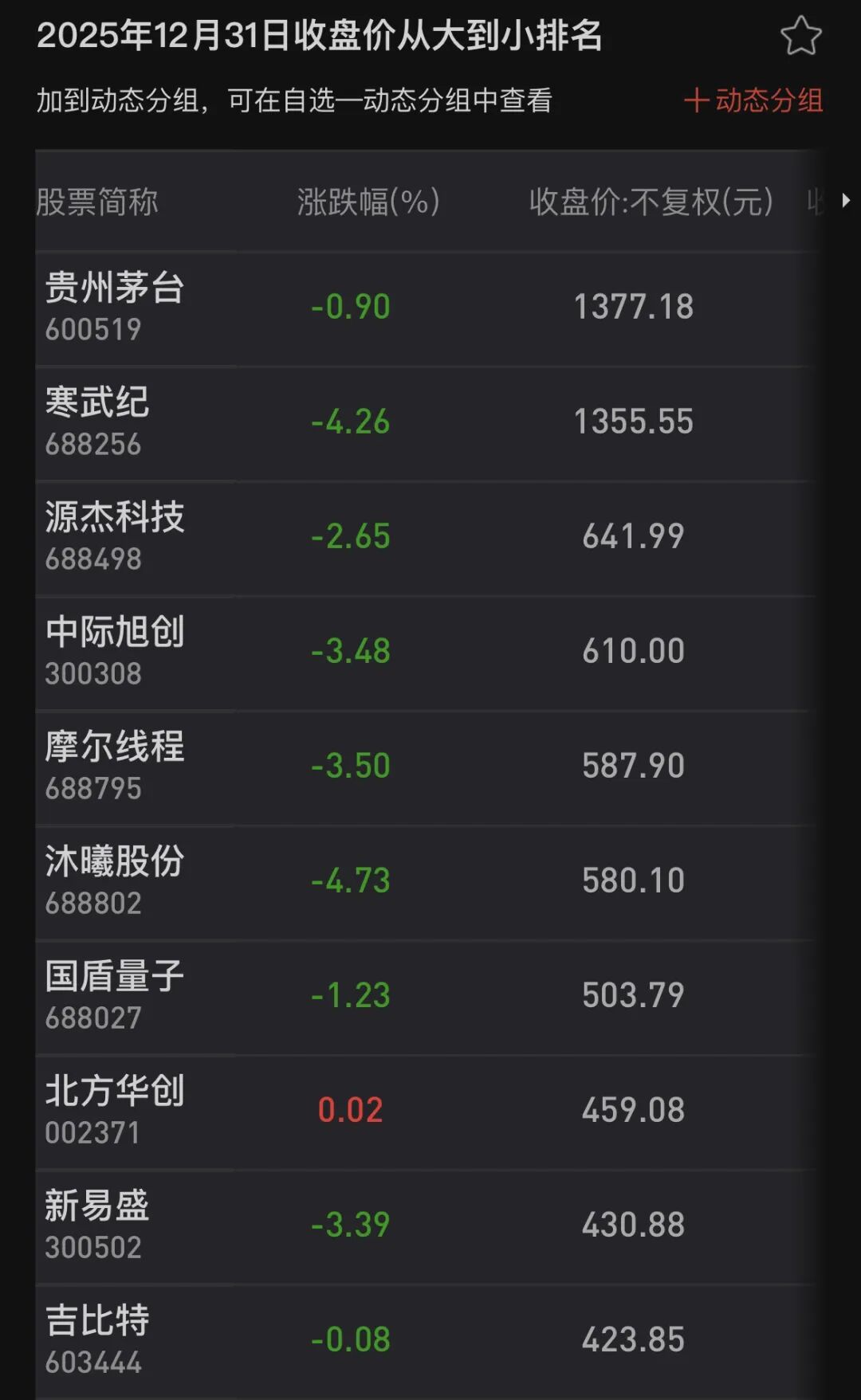Tap the right arrow to show more columns

click(x=846, y=201)
